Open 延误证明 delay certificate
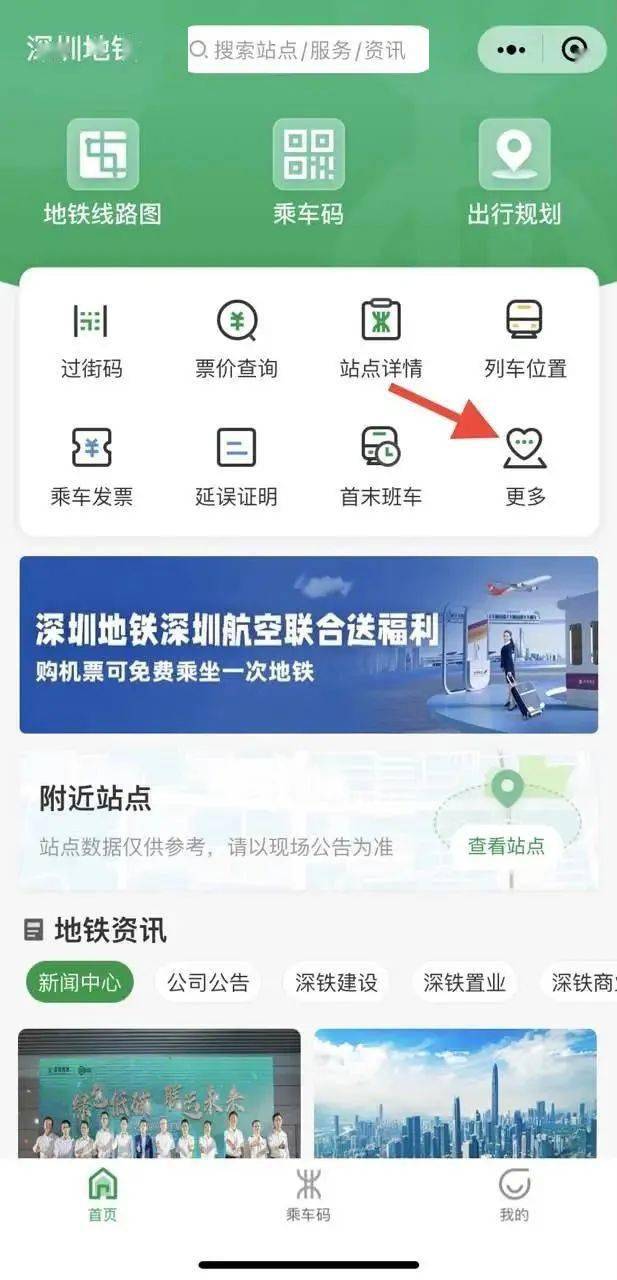The width and height of the screenshot is (617, 1280). (236, 466)
